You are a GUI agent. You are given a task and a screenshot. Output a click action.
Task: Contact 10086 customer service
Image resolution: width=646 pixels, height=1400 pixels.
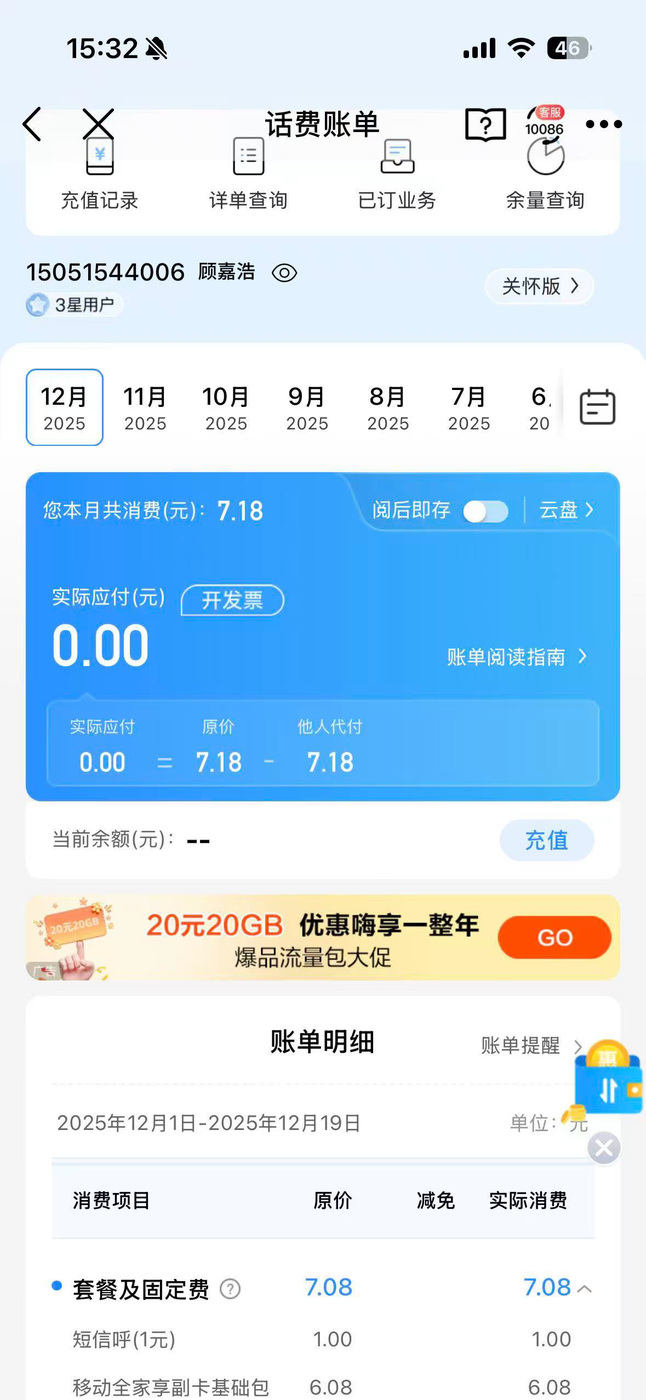[544, 125]
